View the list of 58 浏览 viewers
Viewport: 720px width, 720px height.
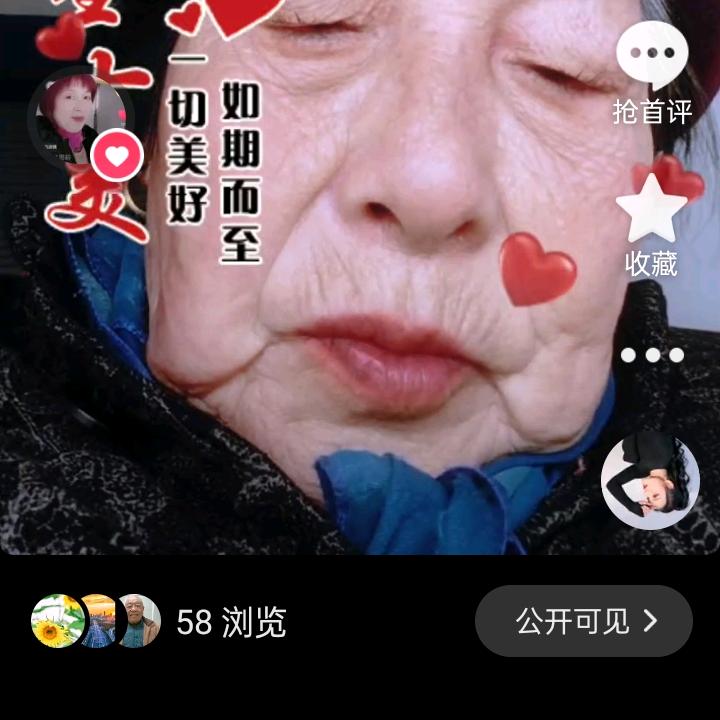[x=230, y=622]
